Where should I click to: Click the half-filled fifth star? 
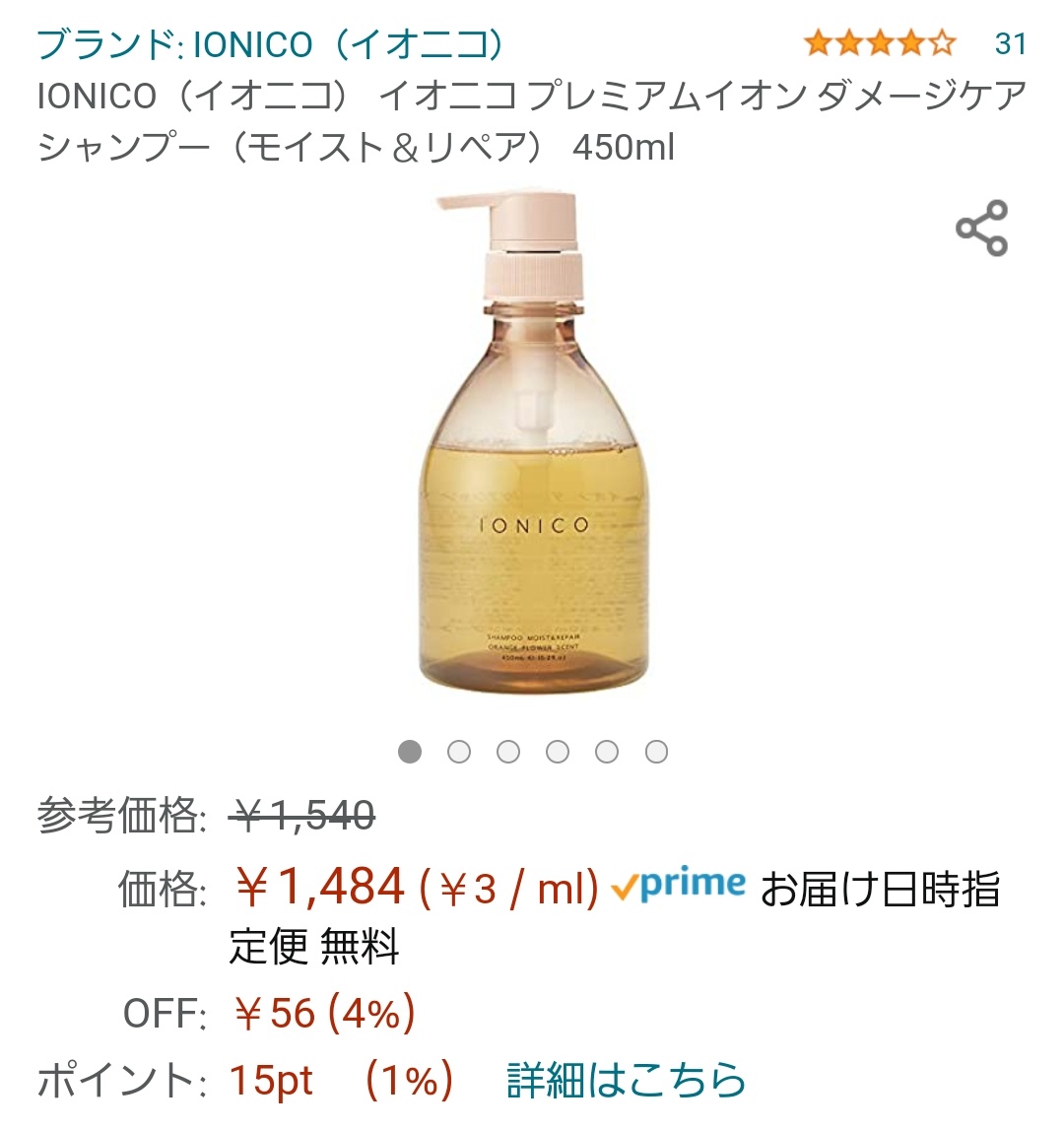(x=943, y=42)
